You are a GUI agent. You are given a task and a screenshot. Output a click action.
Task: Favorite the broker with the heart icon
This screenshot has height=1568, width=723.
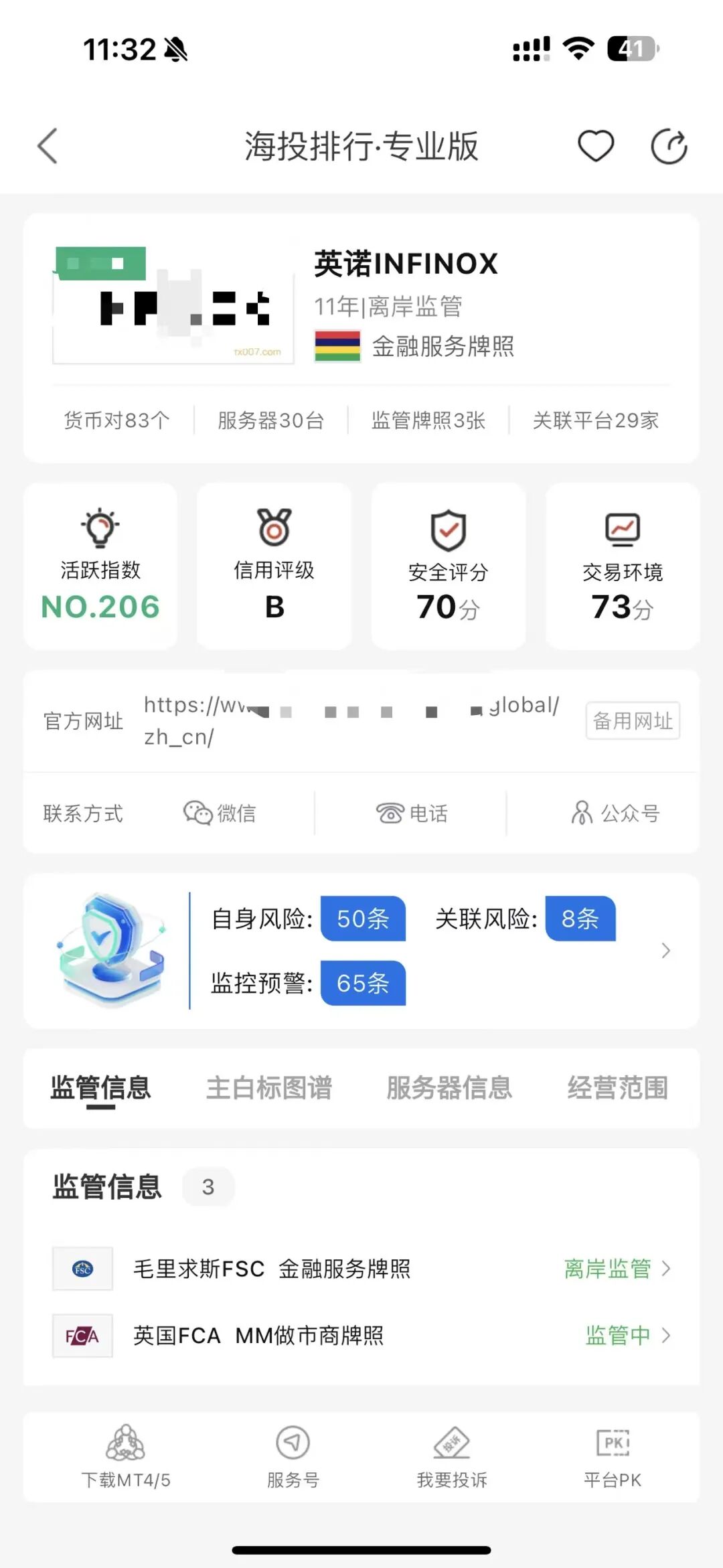(596, 145)
